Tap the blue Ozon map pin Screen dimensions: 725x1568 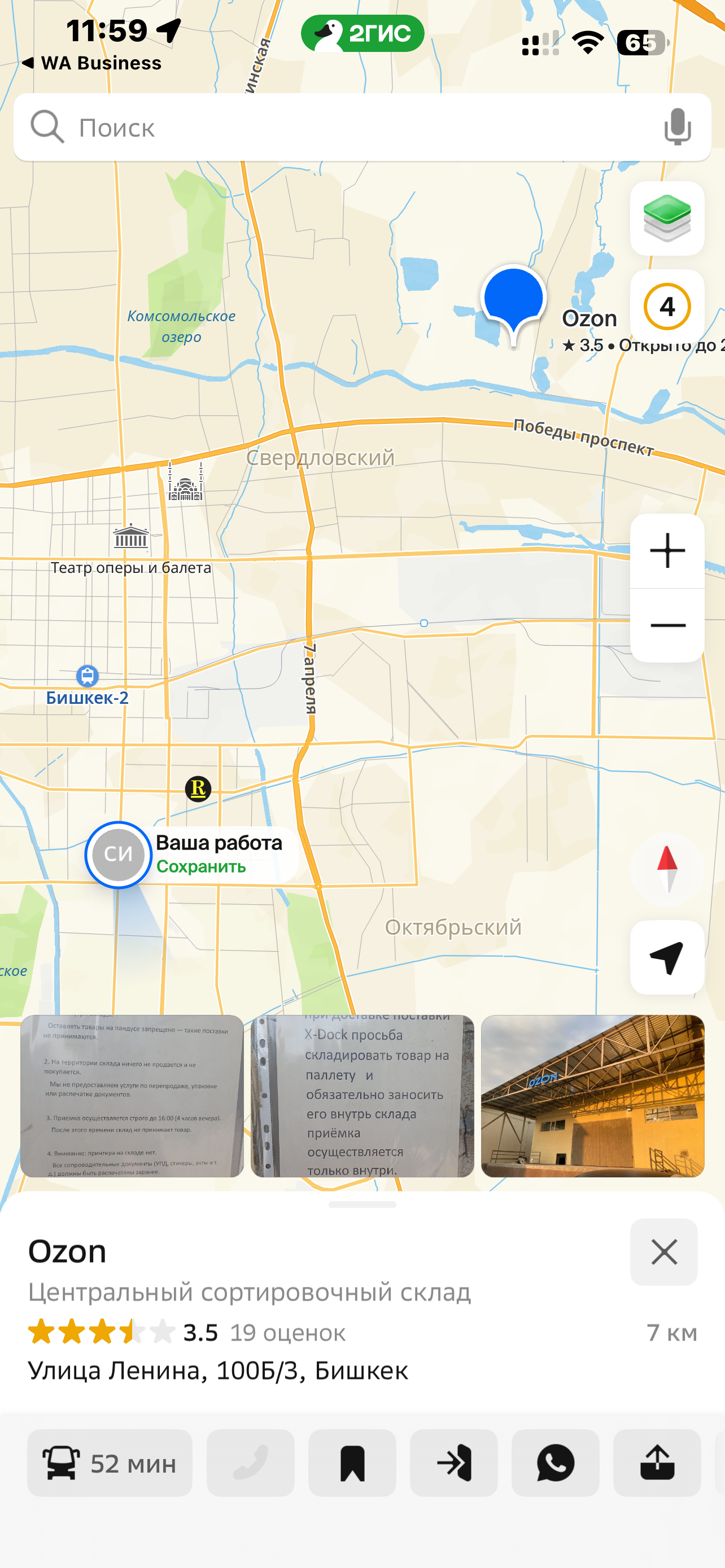point(513,298)
